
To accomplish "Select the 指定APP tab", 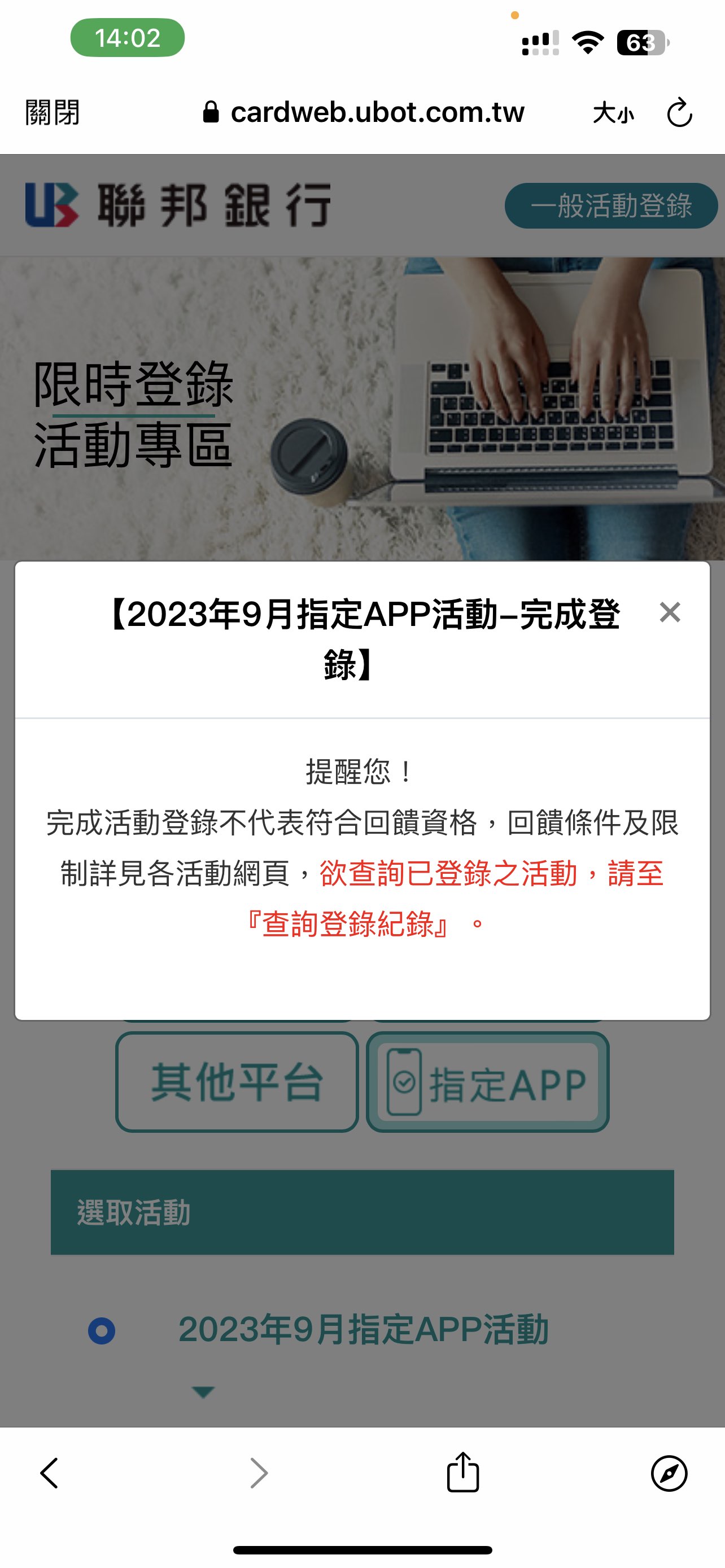I will coord(488,1081).
